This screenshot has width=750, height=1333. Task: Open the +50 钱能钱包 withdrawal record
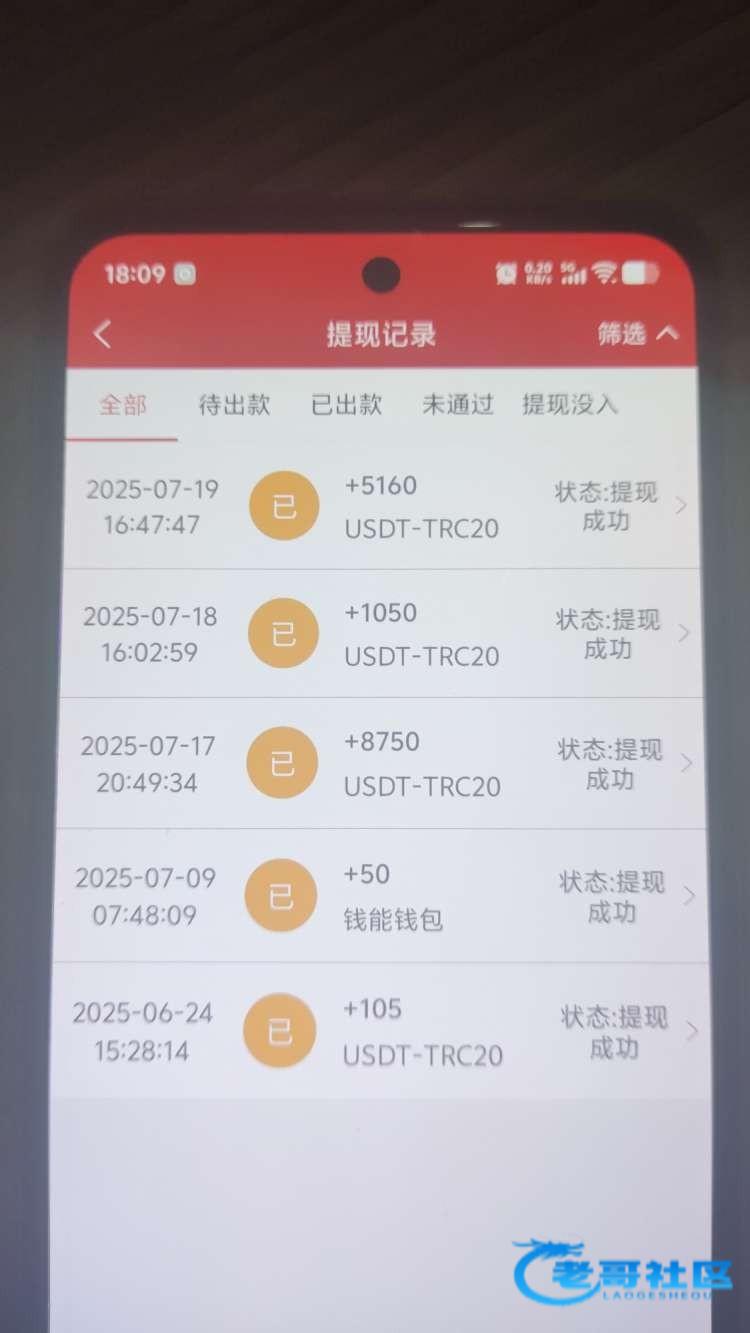(385, 895)
